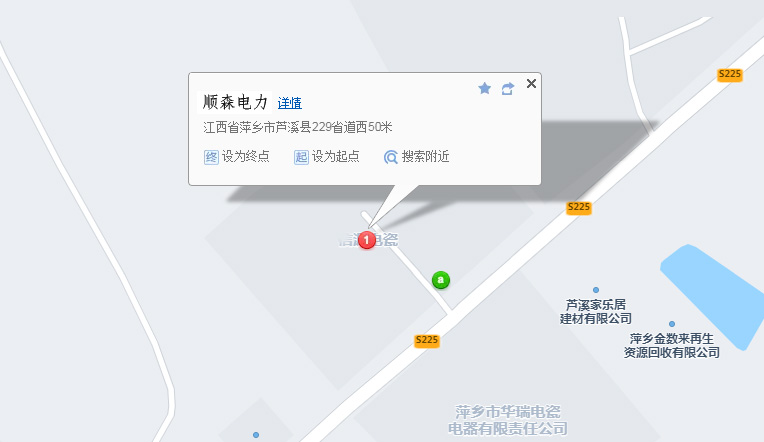The width and height of the screenshot is (764, 442).
Task: Set 顺森电力 as starting point (设为起点)
Action: click(x=327, y=157)
